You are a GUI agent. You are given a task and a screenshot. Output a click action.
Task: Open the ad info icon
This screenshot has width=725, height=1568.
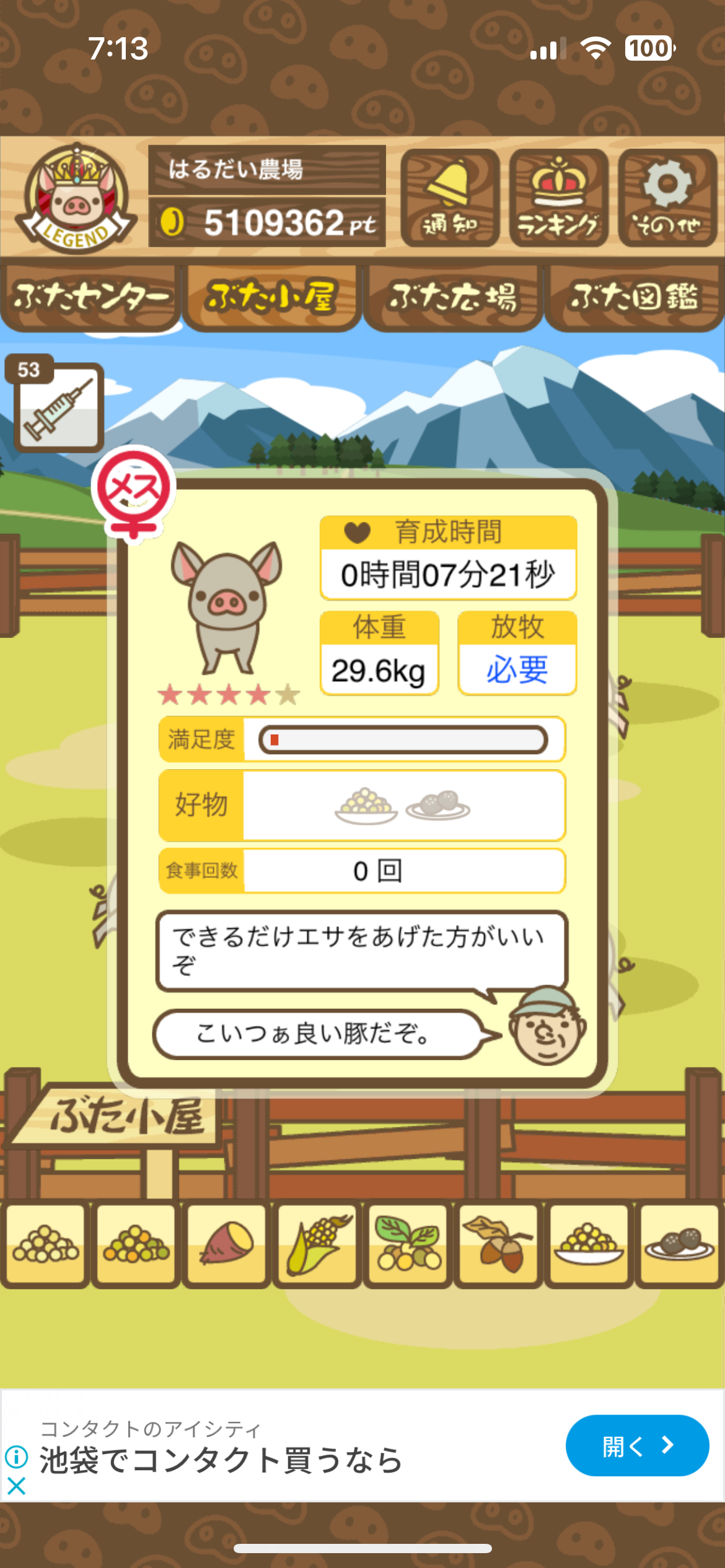click(x=16, y=1457)
